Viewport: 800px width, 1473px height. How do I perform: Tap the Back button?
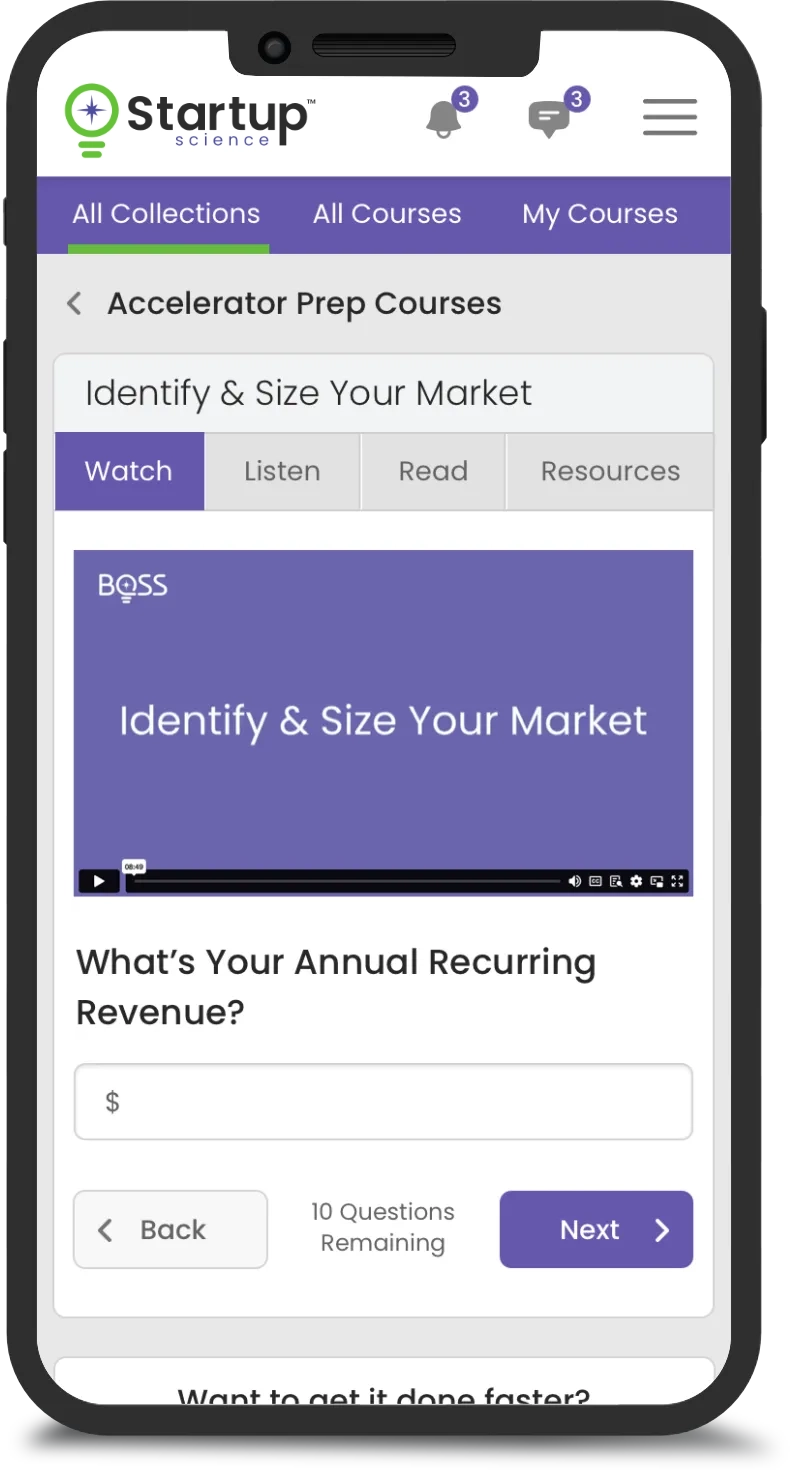pos(170,1229)
